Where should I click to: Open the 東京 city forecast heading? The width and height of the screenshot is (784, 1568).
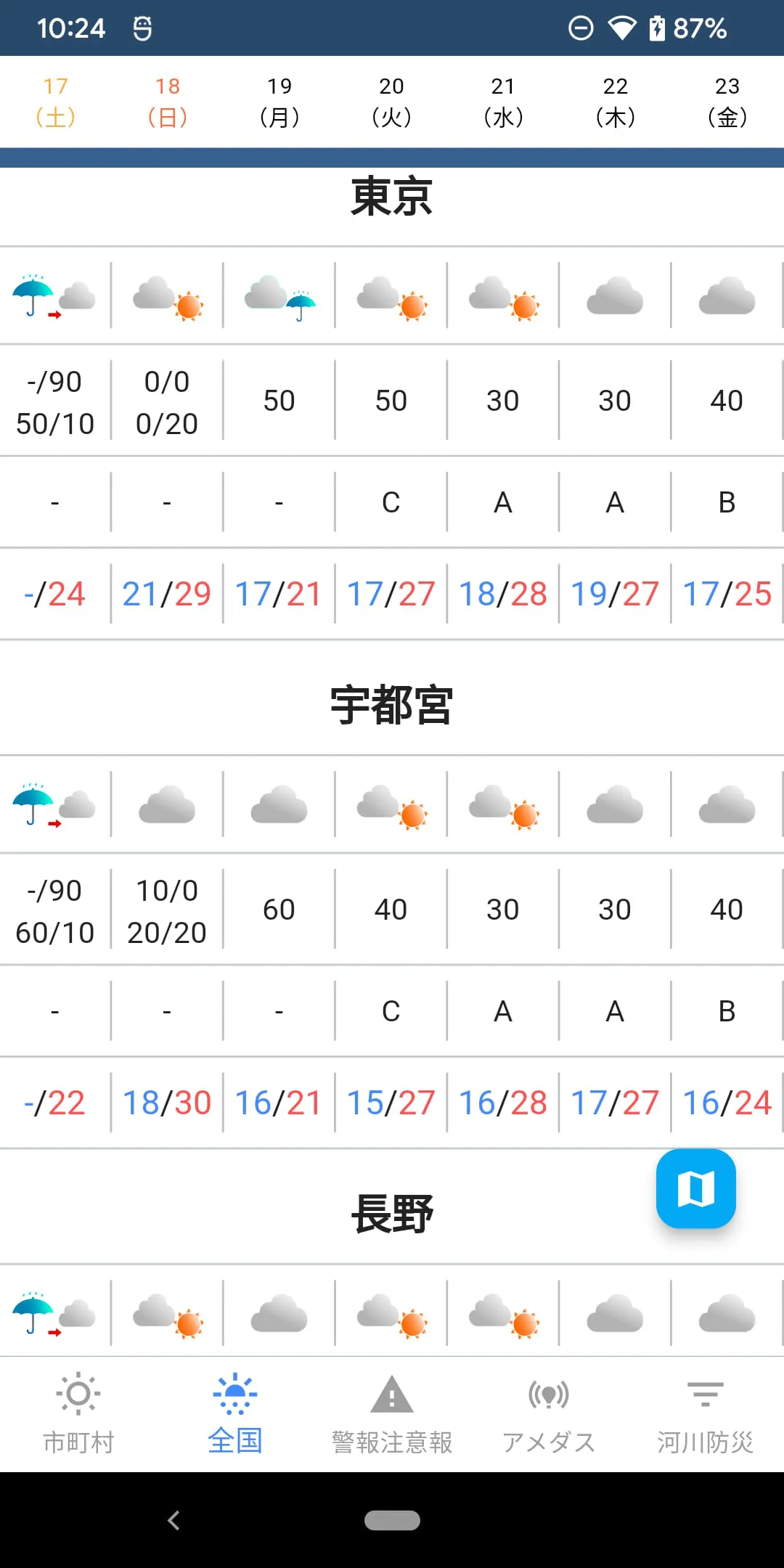[x=392, y=197]
